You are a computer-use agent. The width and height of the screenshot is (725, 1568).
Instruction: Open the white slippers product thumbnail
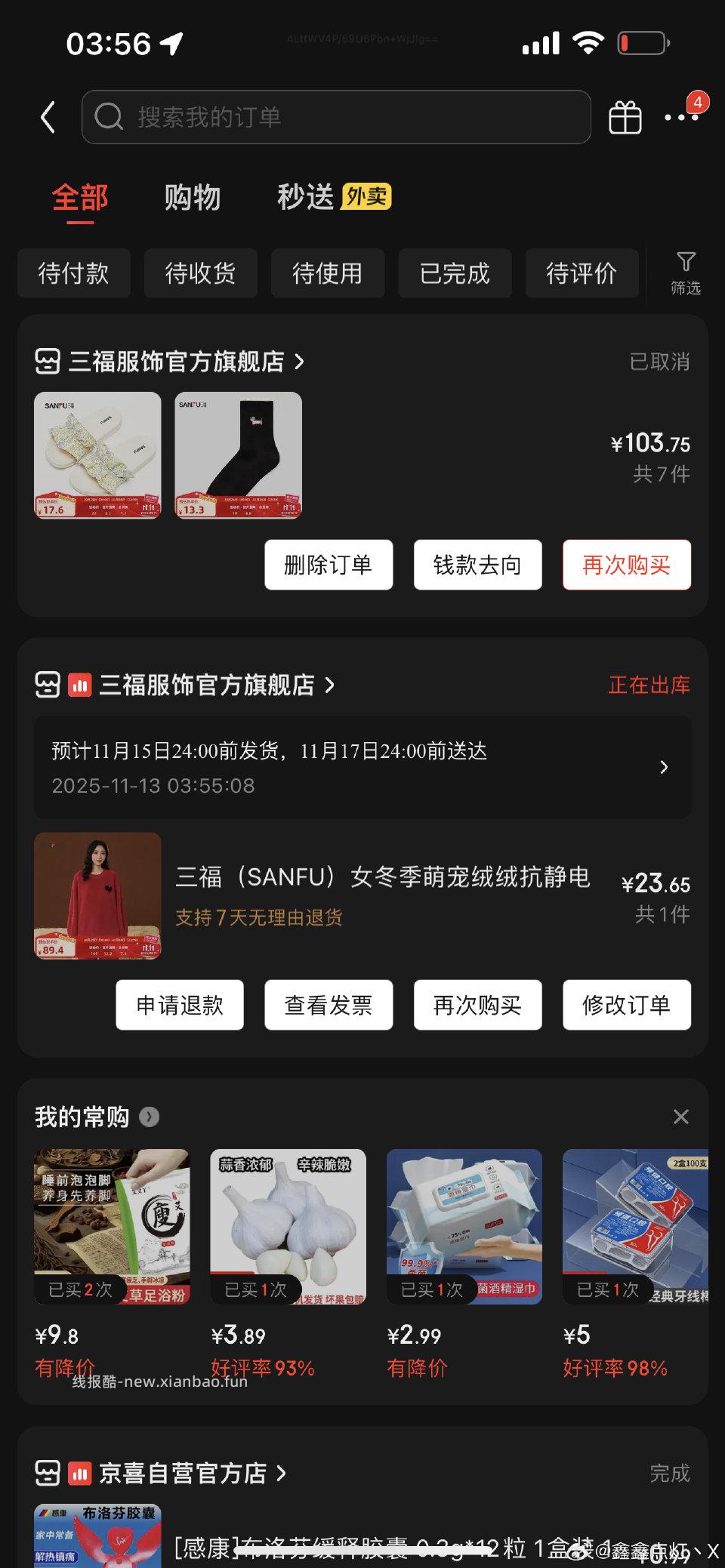click(x=97, y=454)
